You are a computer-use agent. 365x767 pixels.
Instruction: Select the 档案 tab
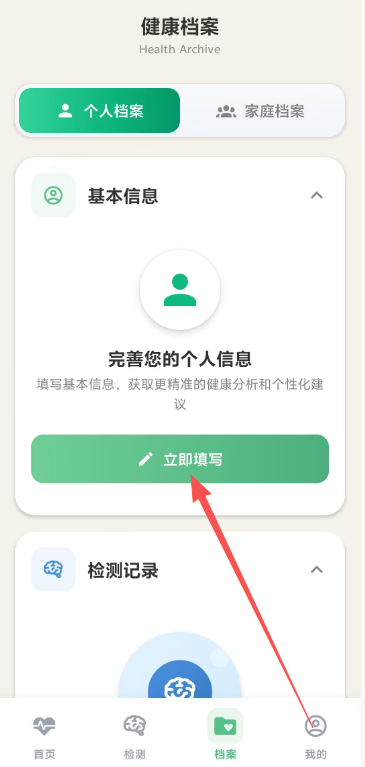225,736
